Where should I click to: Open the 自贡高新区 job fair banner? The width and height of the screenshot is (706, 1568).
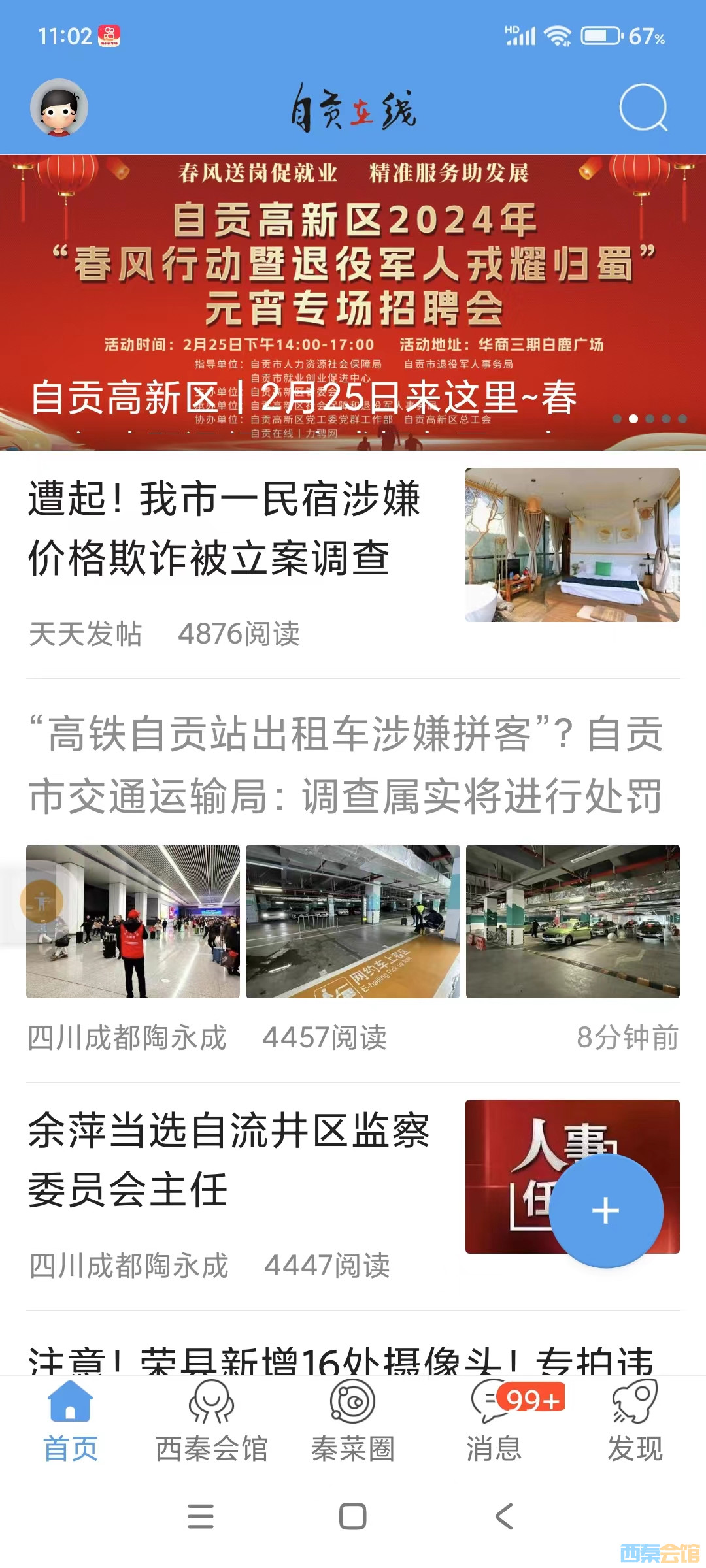(x=353, y=302)
